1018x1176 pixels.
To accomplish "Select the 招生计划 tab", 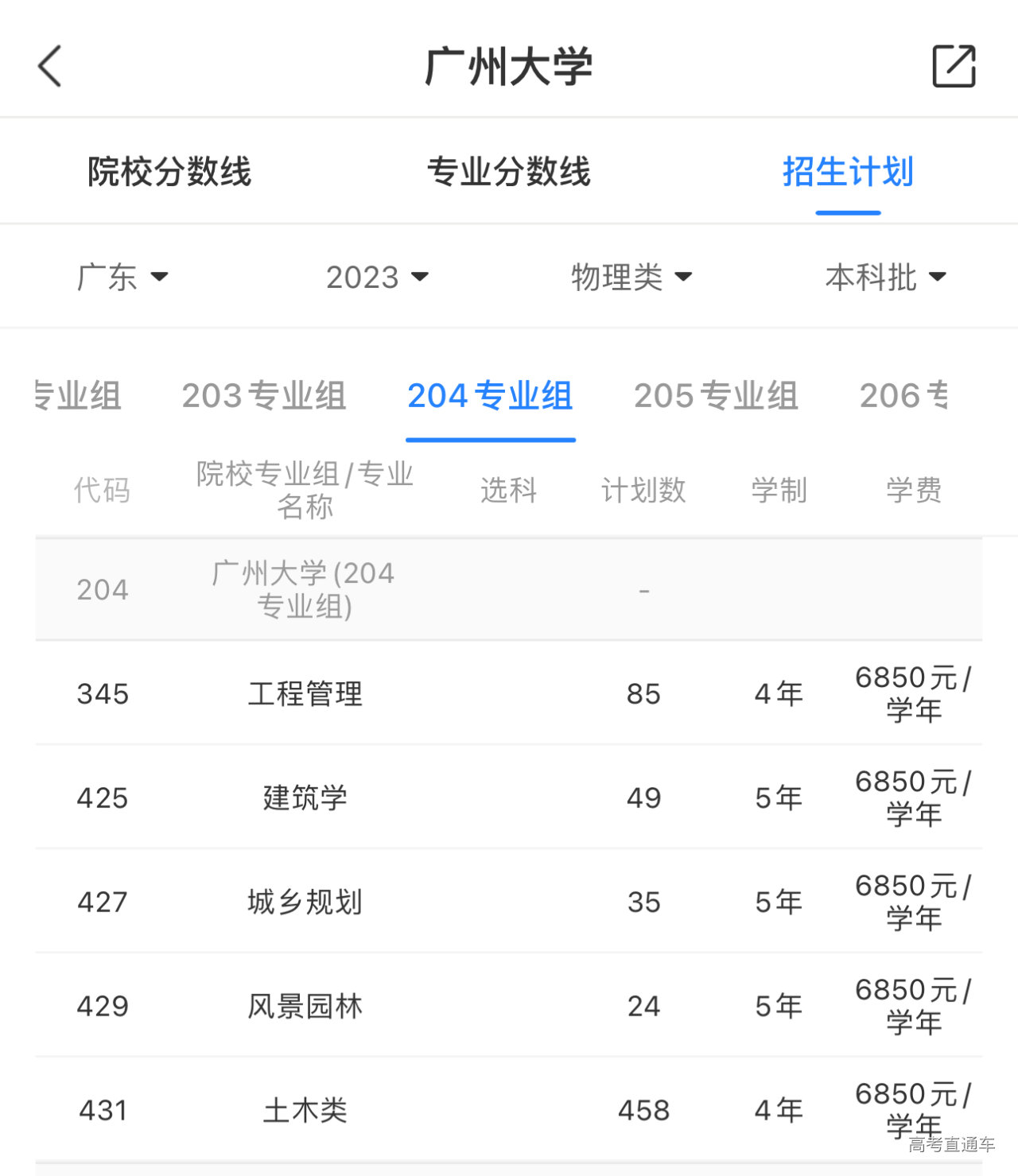I will pyautogui.click(x=848, y=172).
